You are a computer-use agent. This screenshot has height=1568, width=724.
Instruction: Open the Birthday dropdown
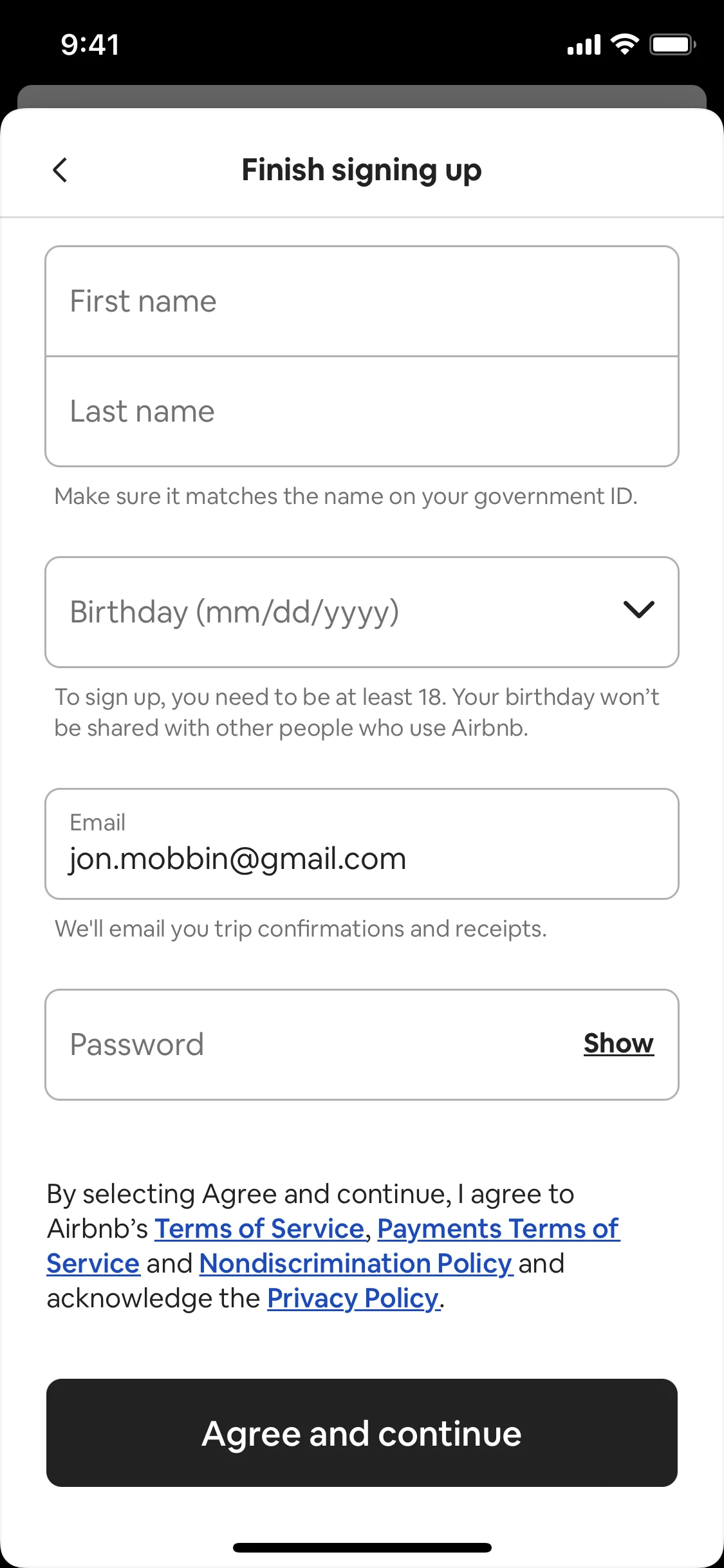click(362, 611)
